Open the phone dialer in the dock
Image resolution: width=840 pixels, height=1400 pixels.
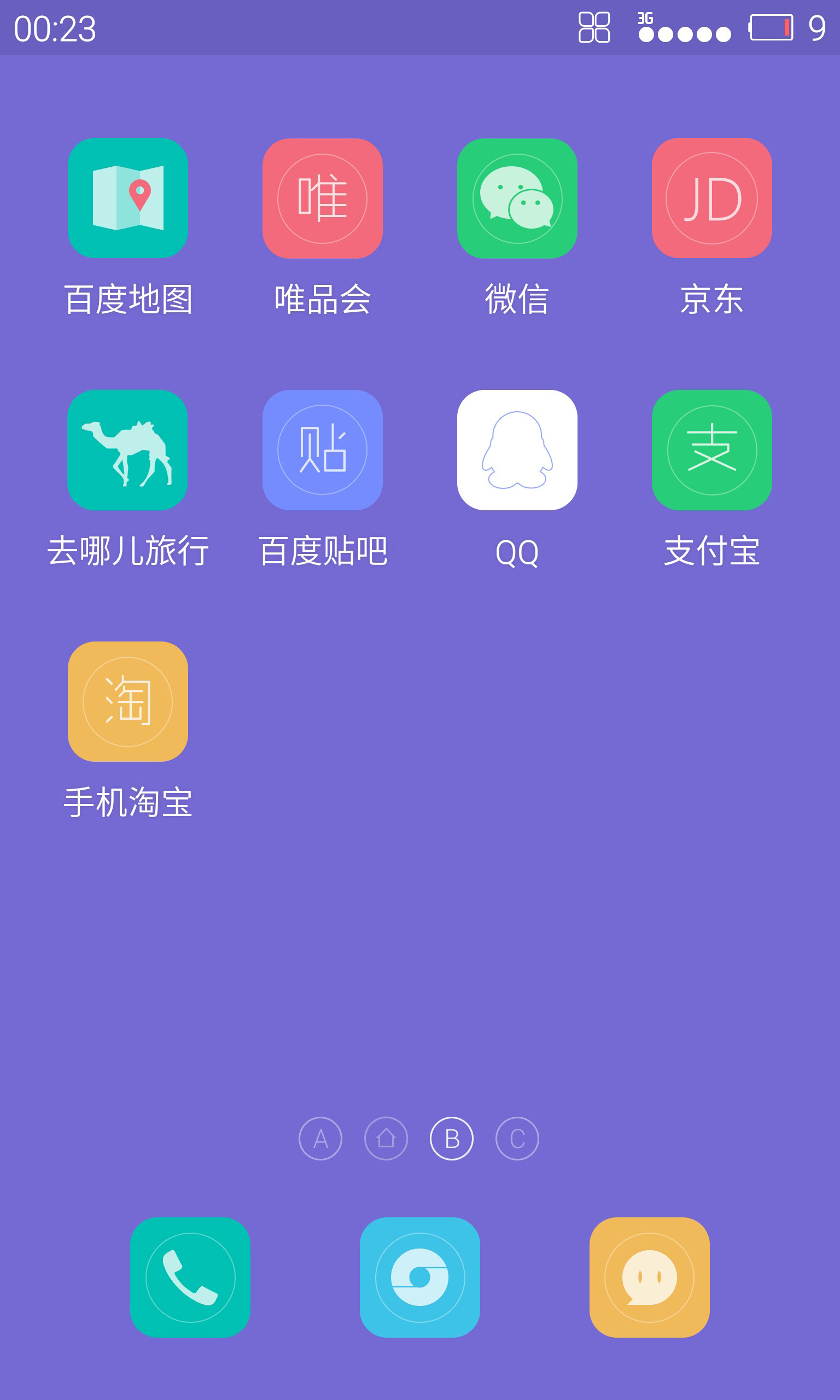190,1277
